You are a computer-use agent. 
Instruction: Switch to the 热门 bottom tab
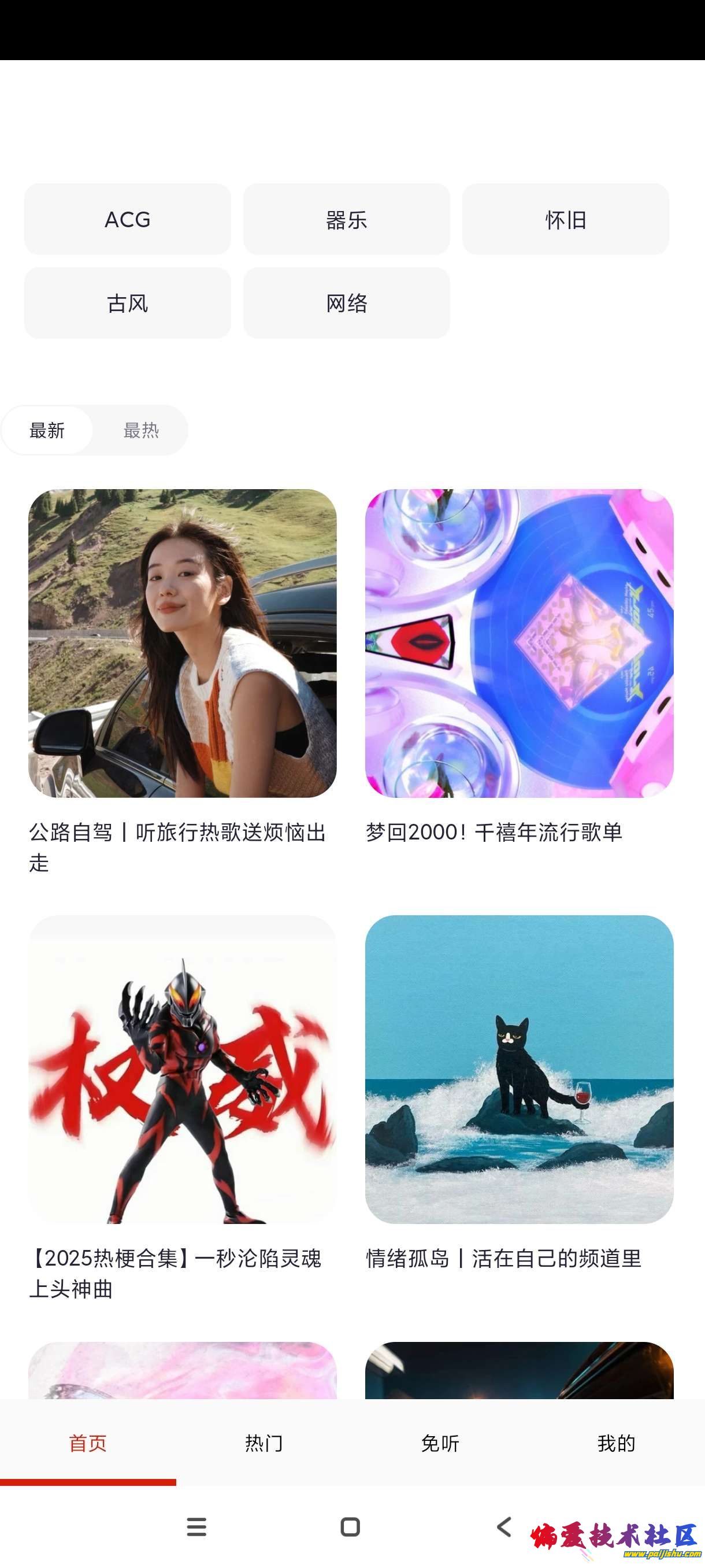(264, 1443)
